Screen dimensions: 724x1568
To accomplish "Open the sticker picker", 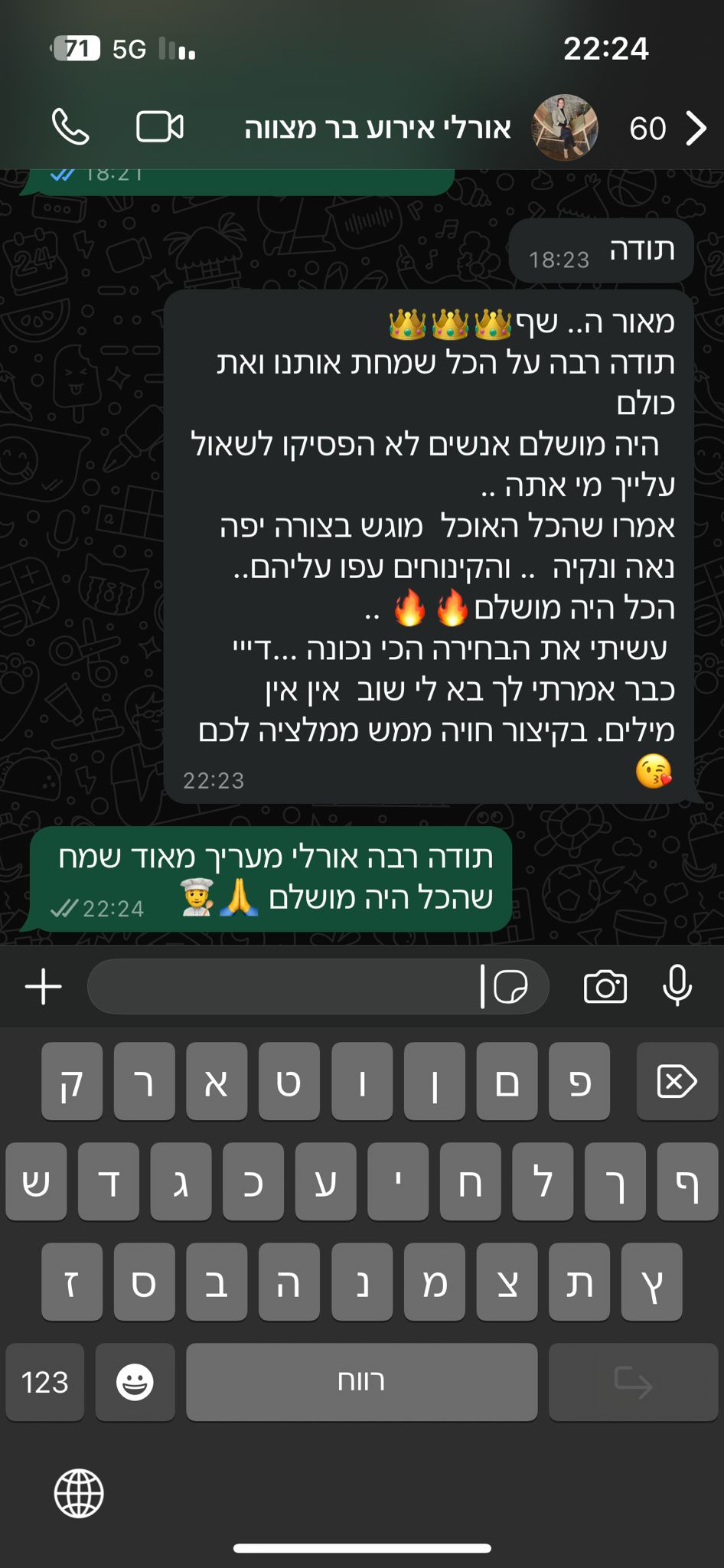I will pos(510,987).
